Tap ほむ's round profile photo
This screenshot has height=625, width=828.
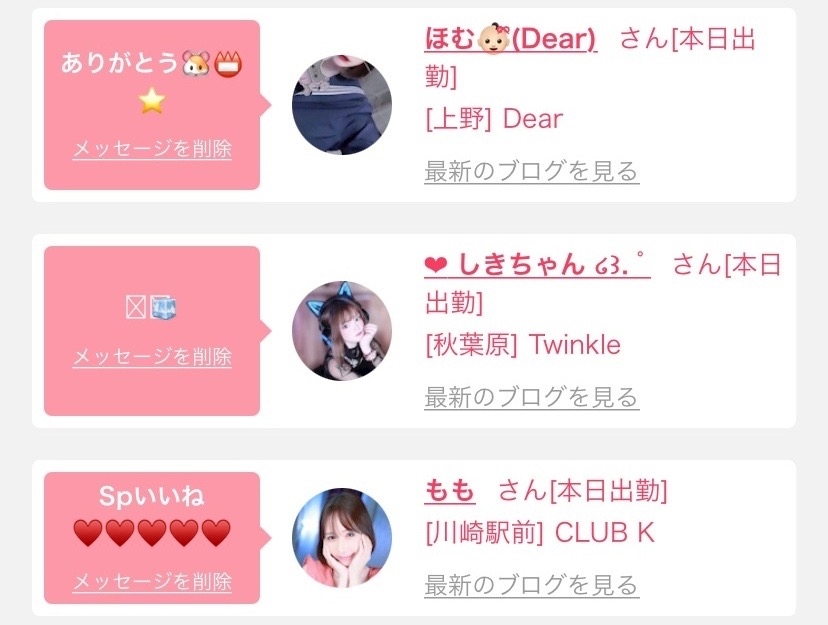pos(342,105)
